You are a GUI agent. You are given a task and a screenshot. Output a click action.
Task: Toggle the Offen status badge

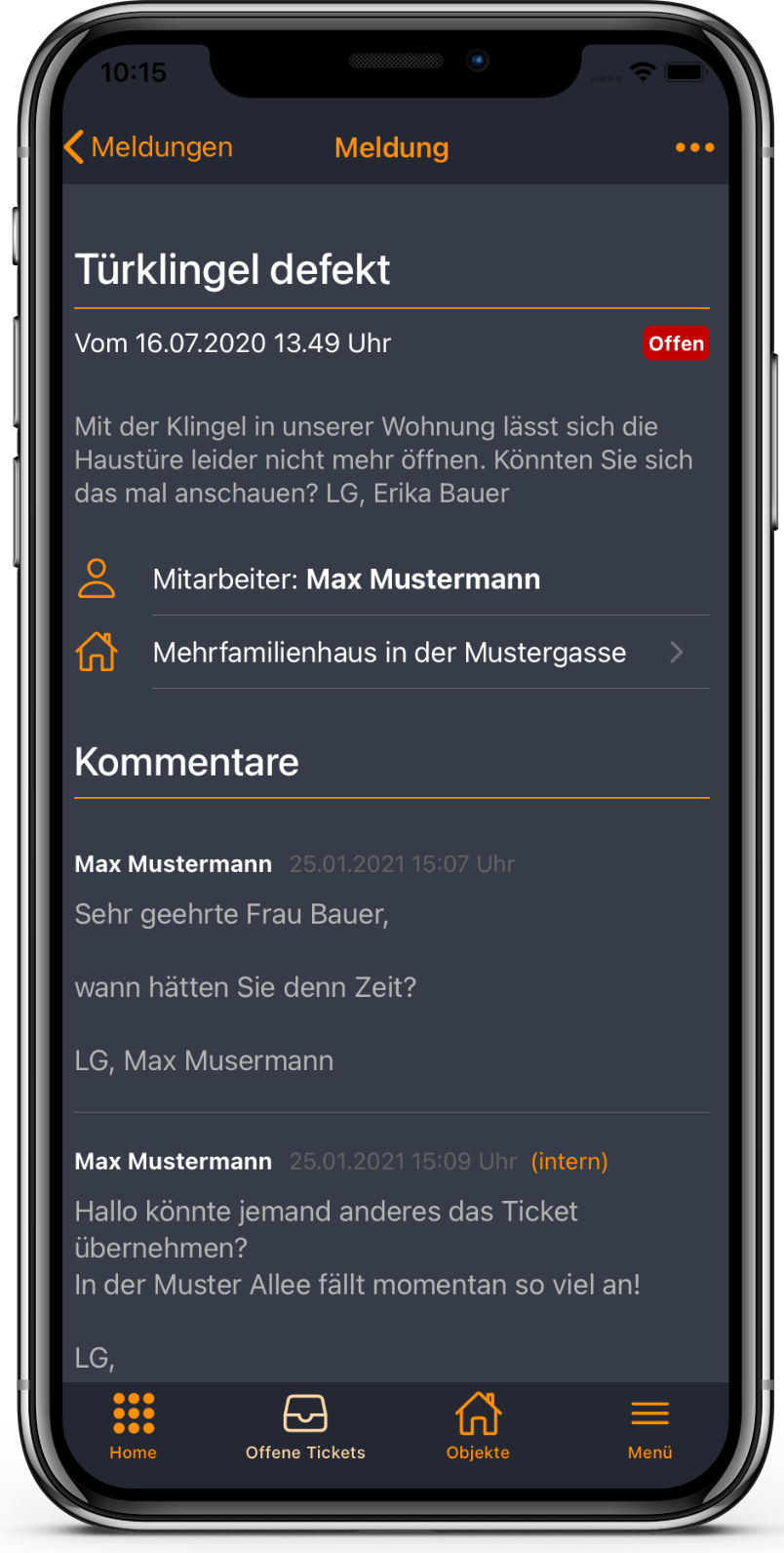[676, 343]
